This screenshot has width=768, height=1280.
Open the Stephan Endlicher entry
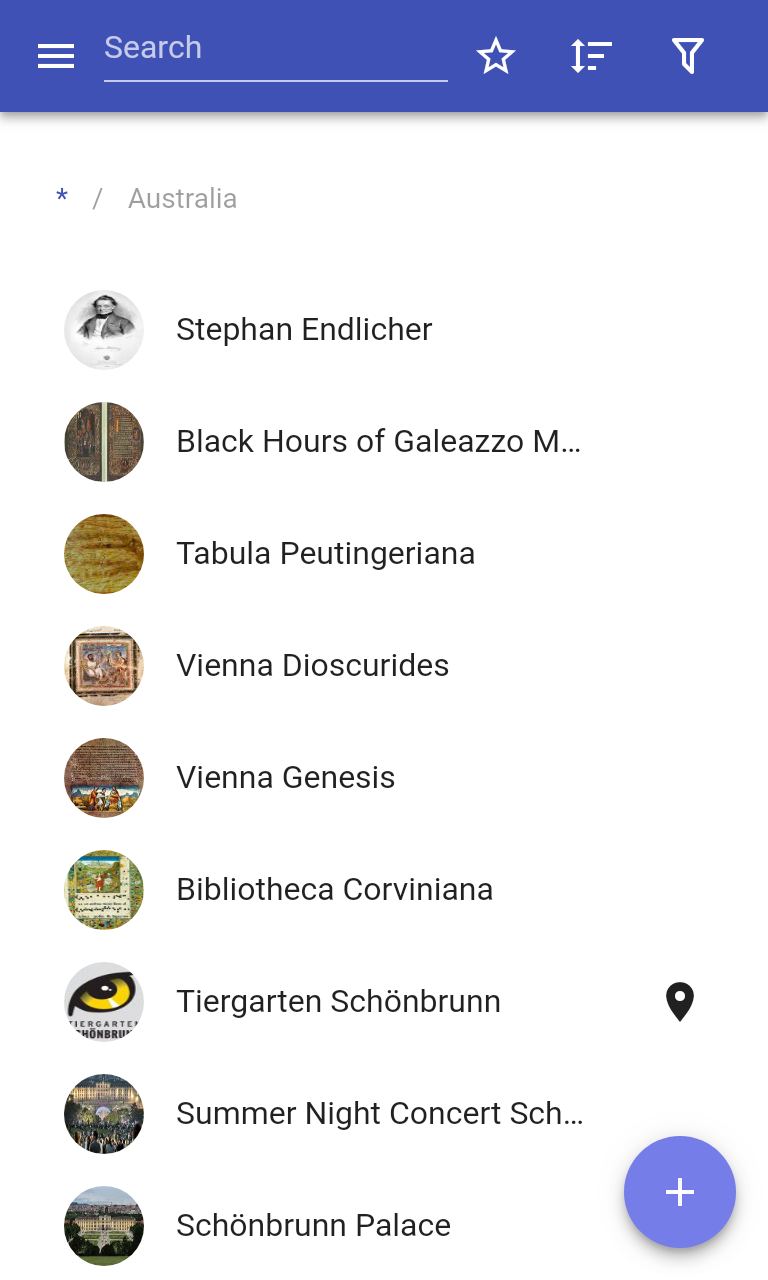304,330
